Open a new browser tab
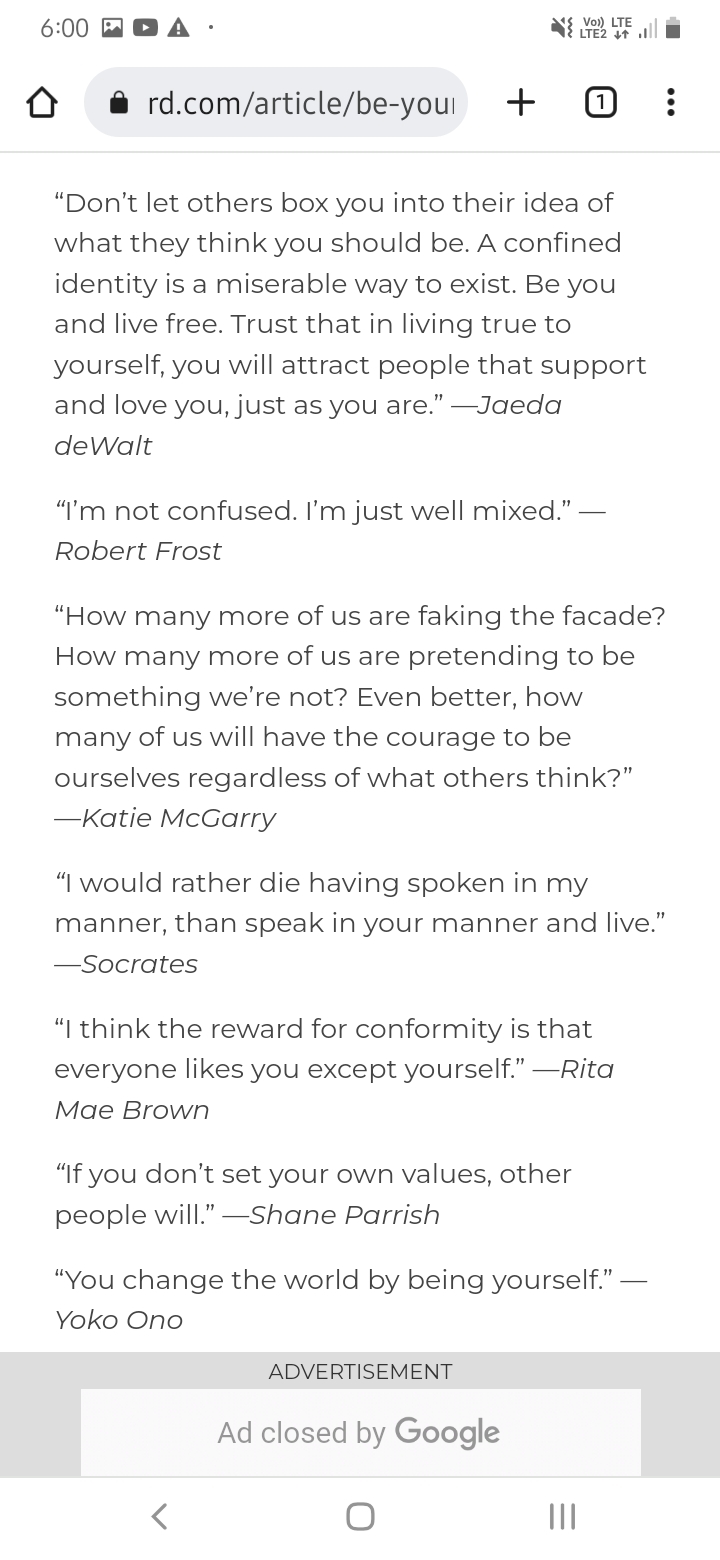Image resolution: width=720 pixels, height=1560 pixels. 521,102
